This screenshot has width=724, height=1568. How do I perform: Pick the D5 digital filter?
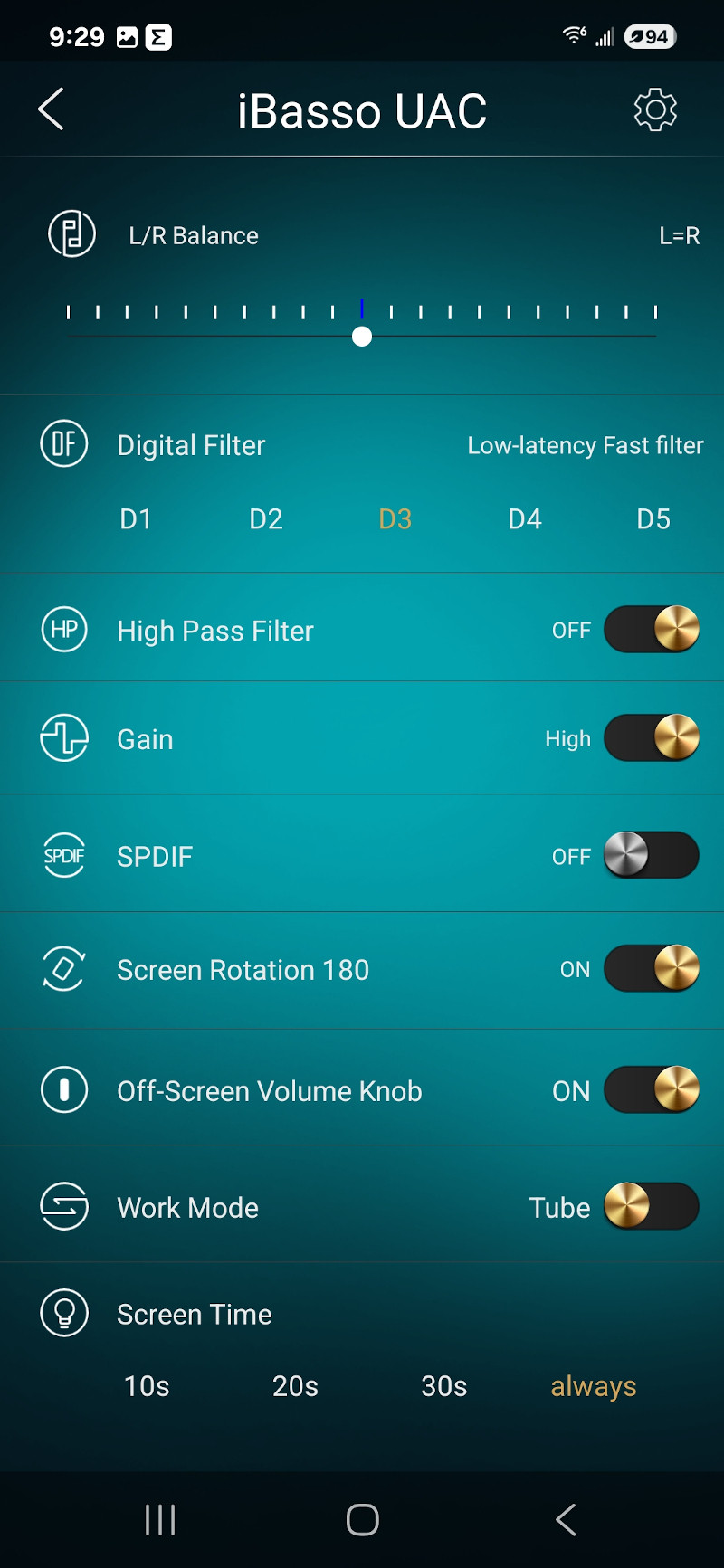coord(653,519)
